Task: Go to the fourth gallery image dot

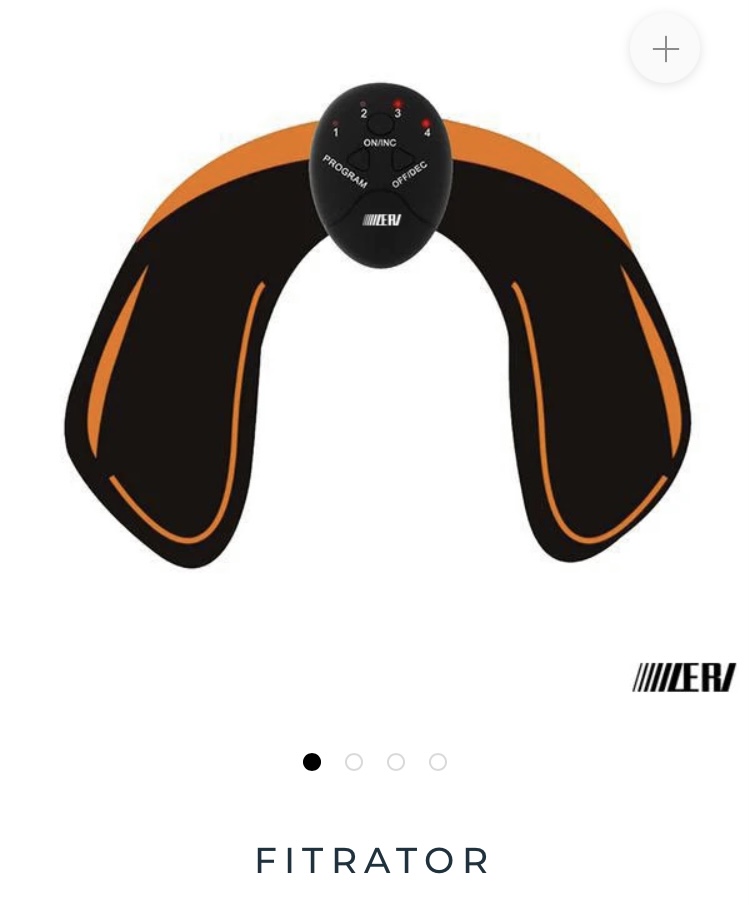Action: 438,762
